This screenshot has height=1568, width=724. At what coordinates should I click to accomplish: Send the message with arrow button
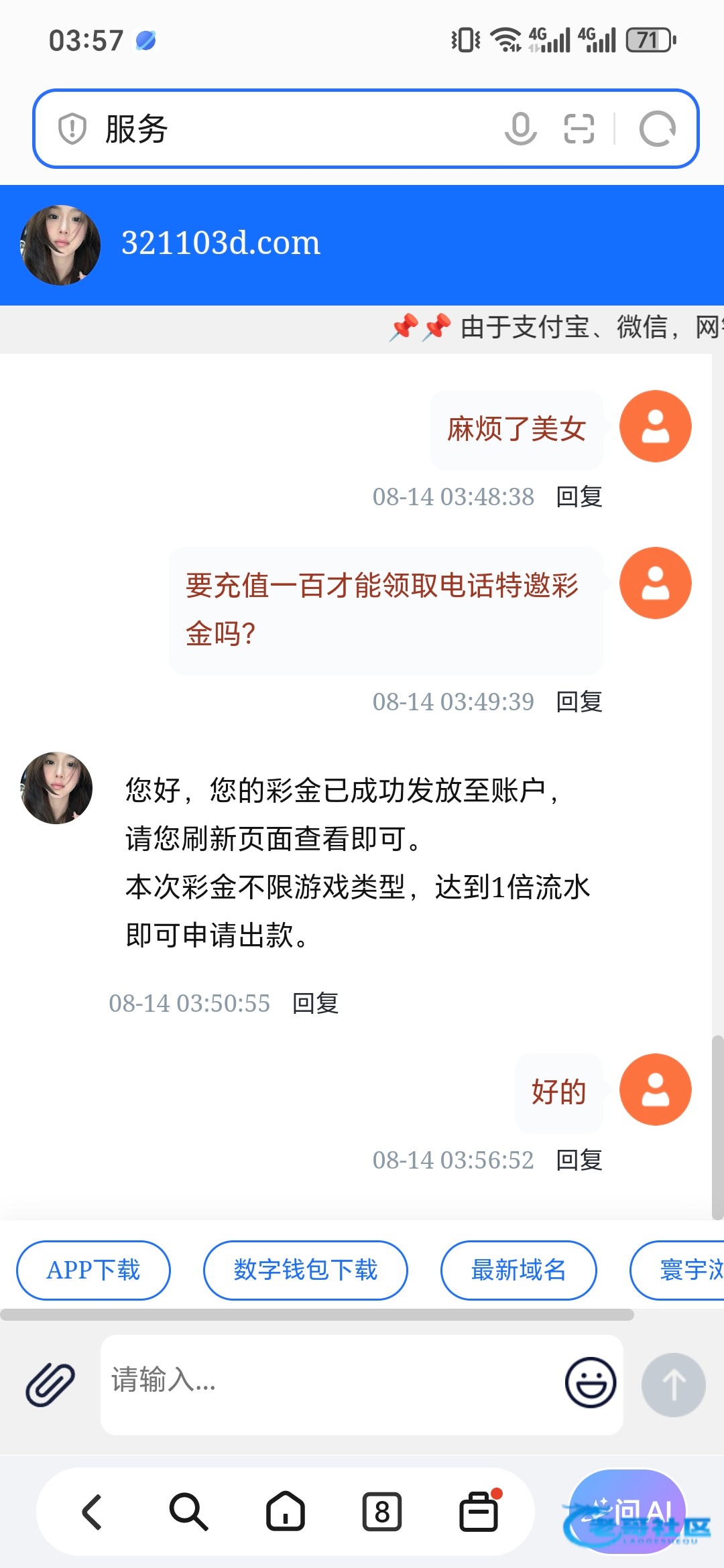click(673, 1384)
